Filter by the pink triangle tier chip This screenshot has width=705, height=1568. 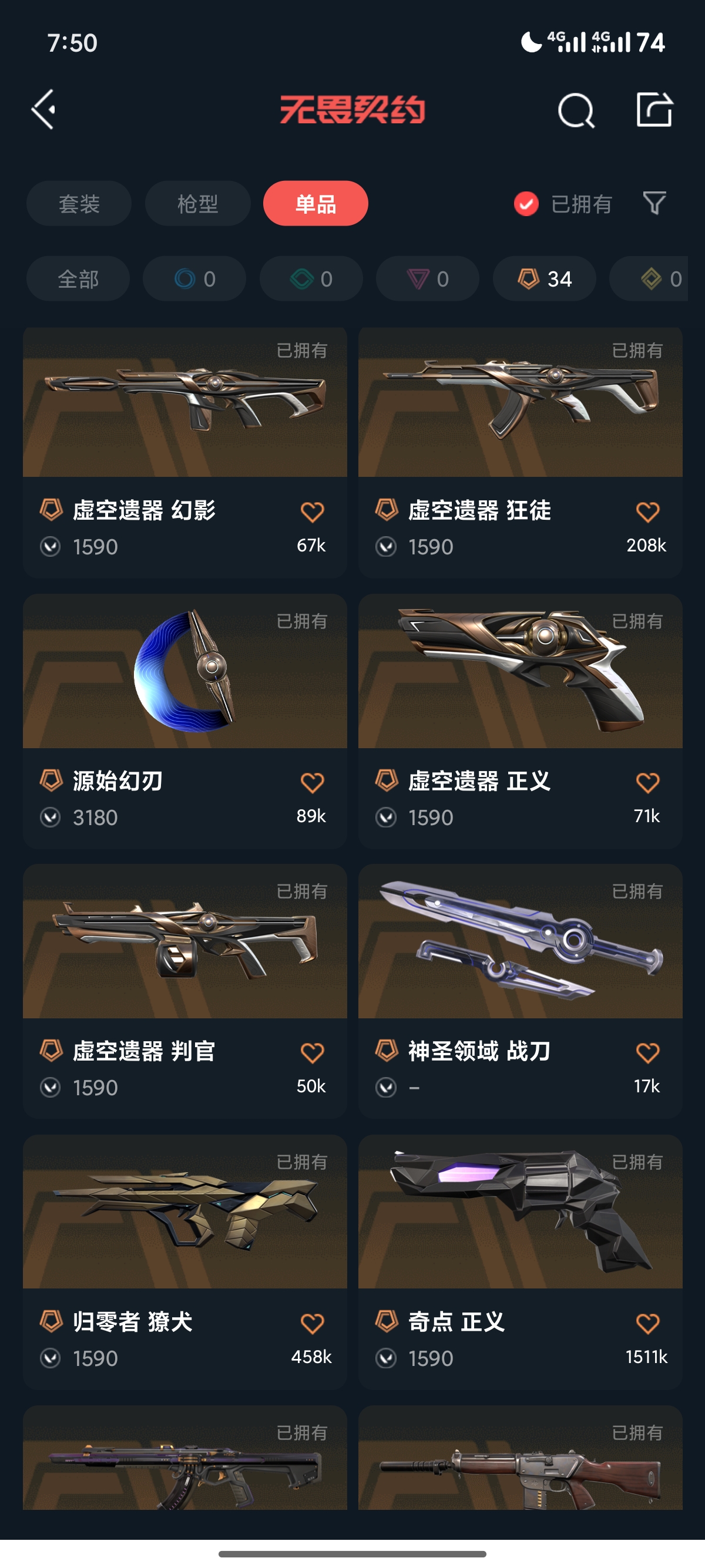427,279
